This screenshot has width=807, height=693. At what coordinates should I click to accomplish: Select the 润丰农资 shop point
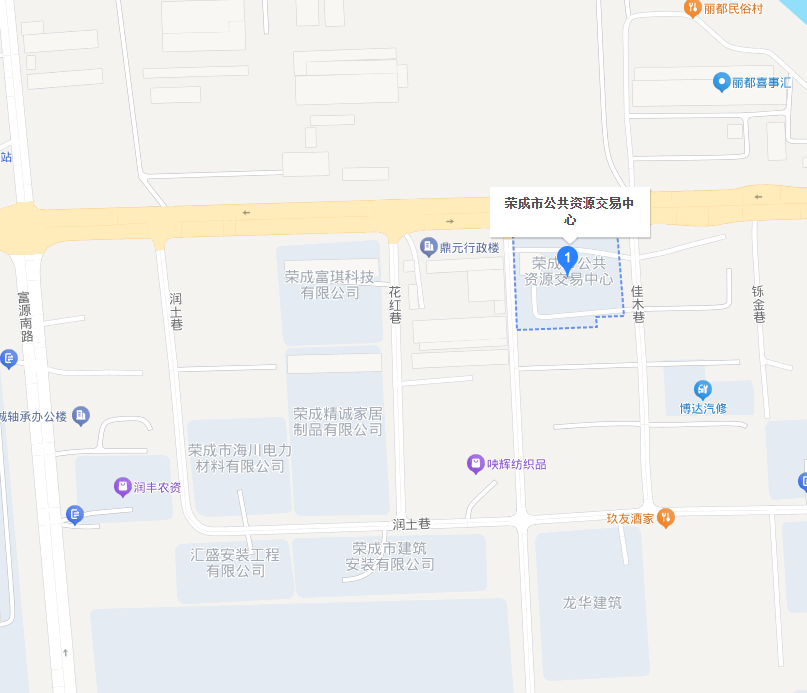click(x=122, y=487)
